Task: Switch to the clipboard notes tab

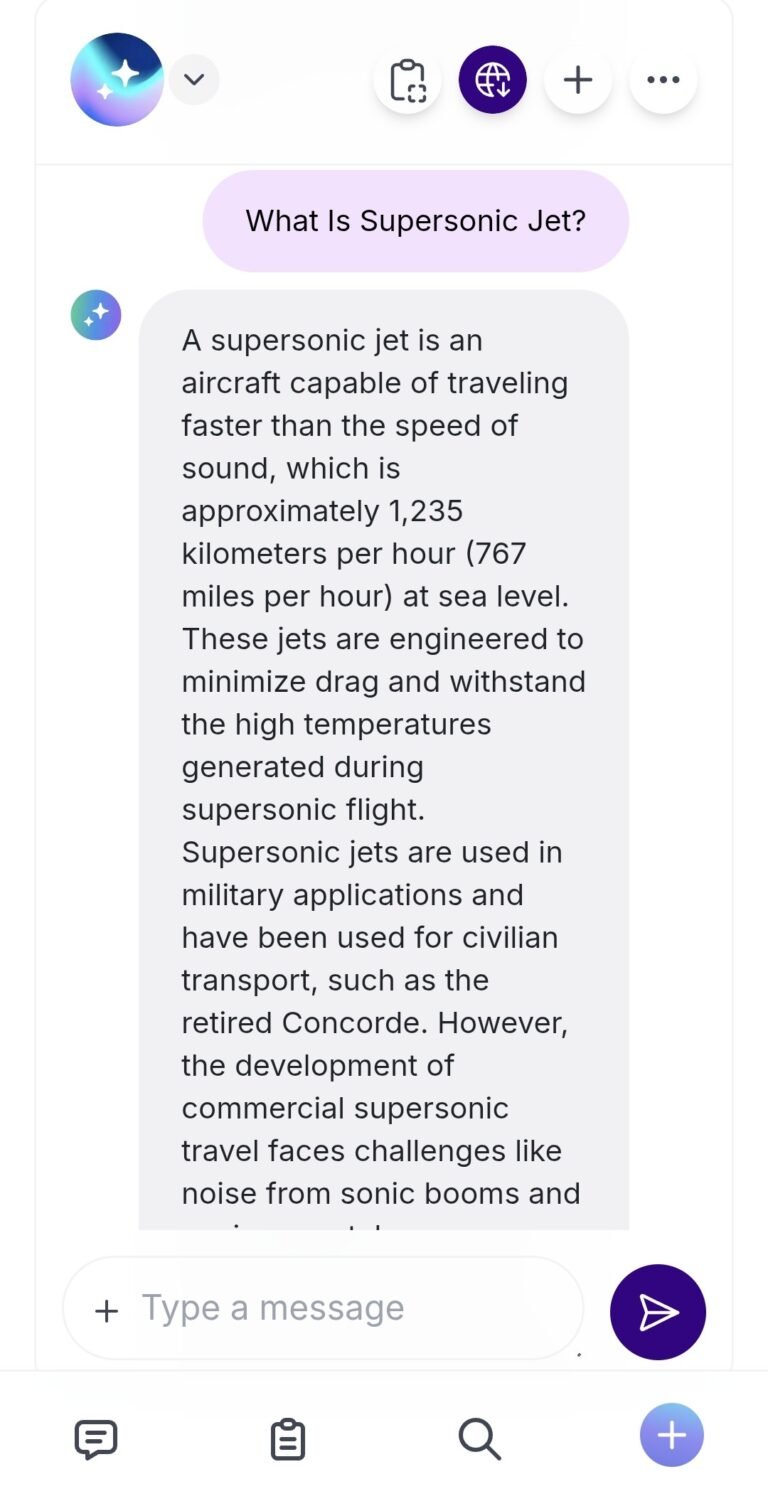Action: (x=288, y=1439)
